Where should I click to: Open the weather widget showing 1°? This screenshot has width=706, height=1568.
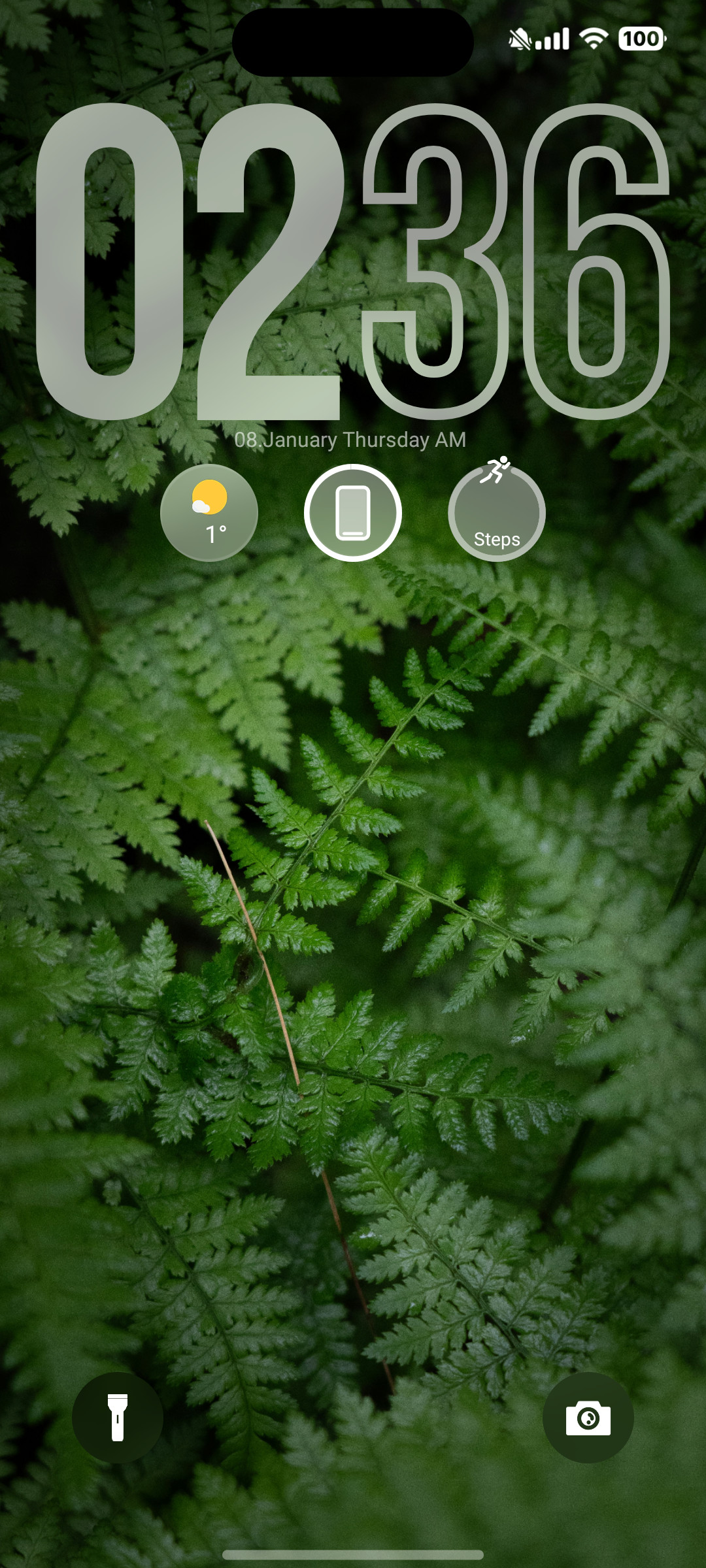click(209, 514)
